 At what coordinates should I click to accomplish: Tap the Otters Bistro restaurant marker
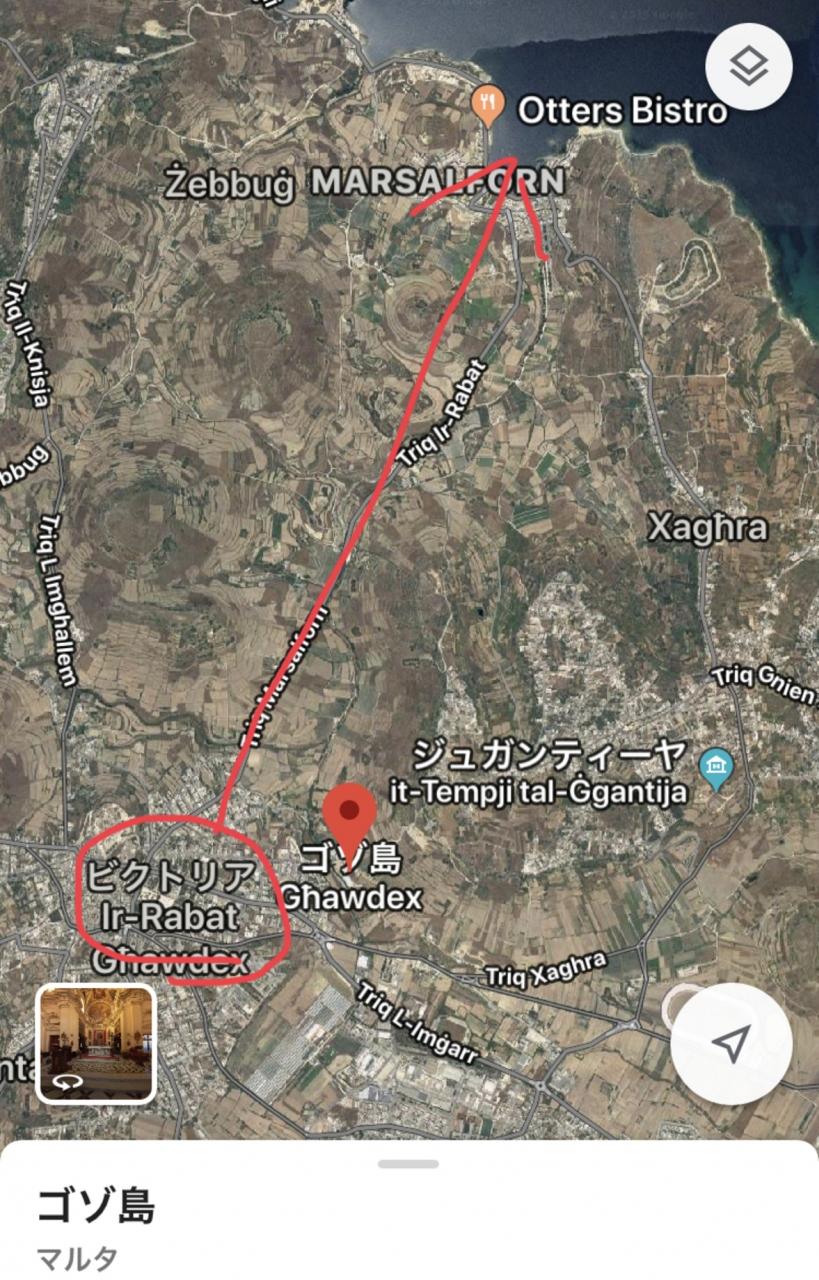pyautogui.click(x=487, y=106)
